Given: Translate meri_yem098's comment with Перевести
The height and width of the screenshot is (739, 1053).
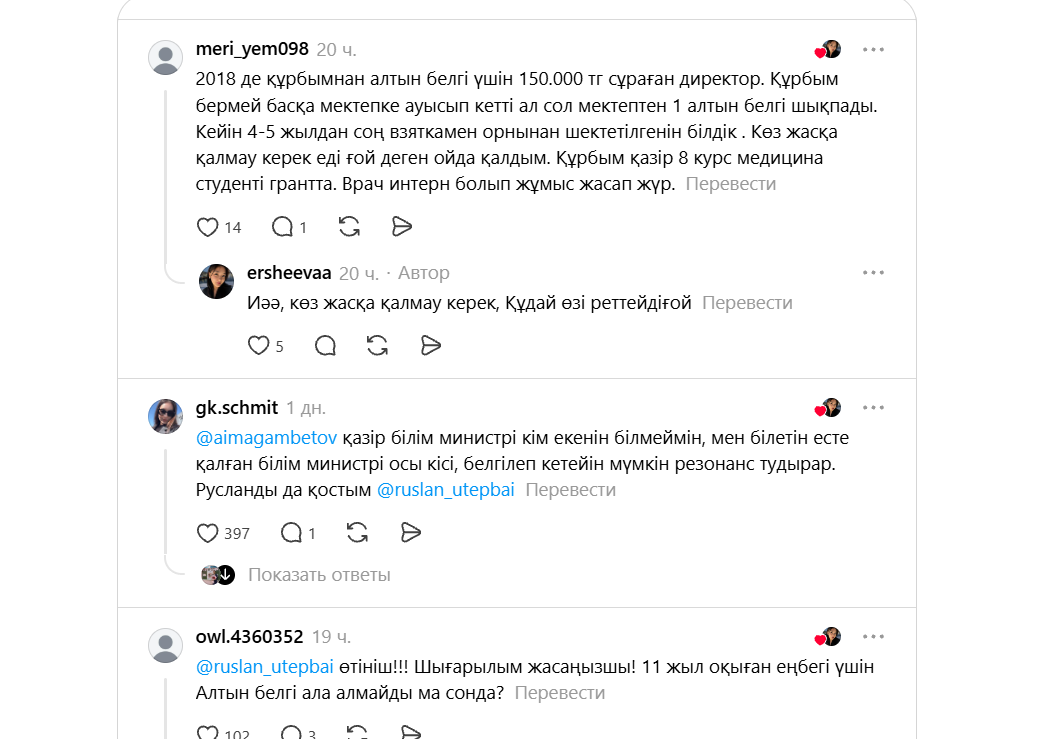Looking at the screenshot, I should point(731,184).
